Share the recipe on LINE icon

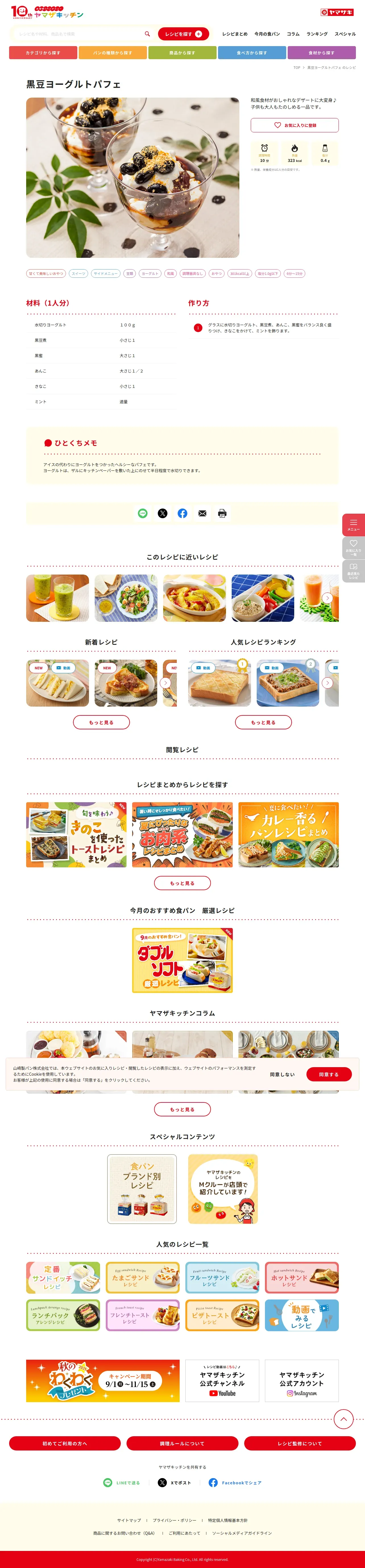(143, 513)
